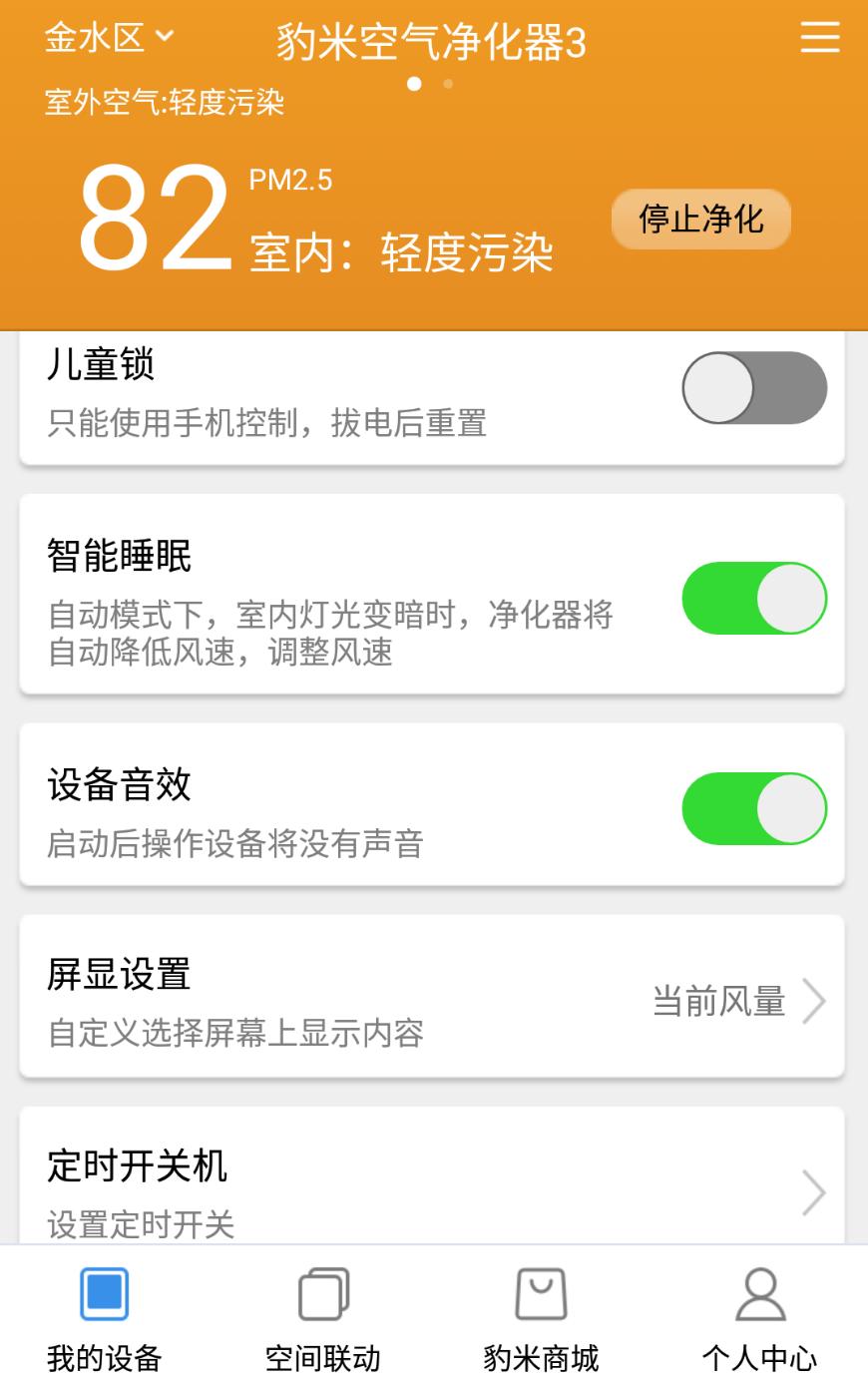Open 屏显设置 display settings
The image size is (868, 1377).
coord(432,998)
